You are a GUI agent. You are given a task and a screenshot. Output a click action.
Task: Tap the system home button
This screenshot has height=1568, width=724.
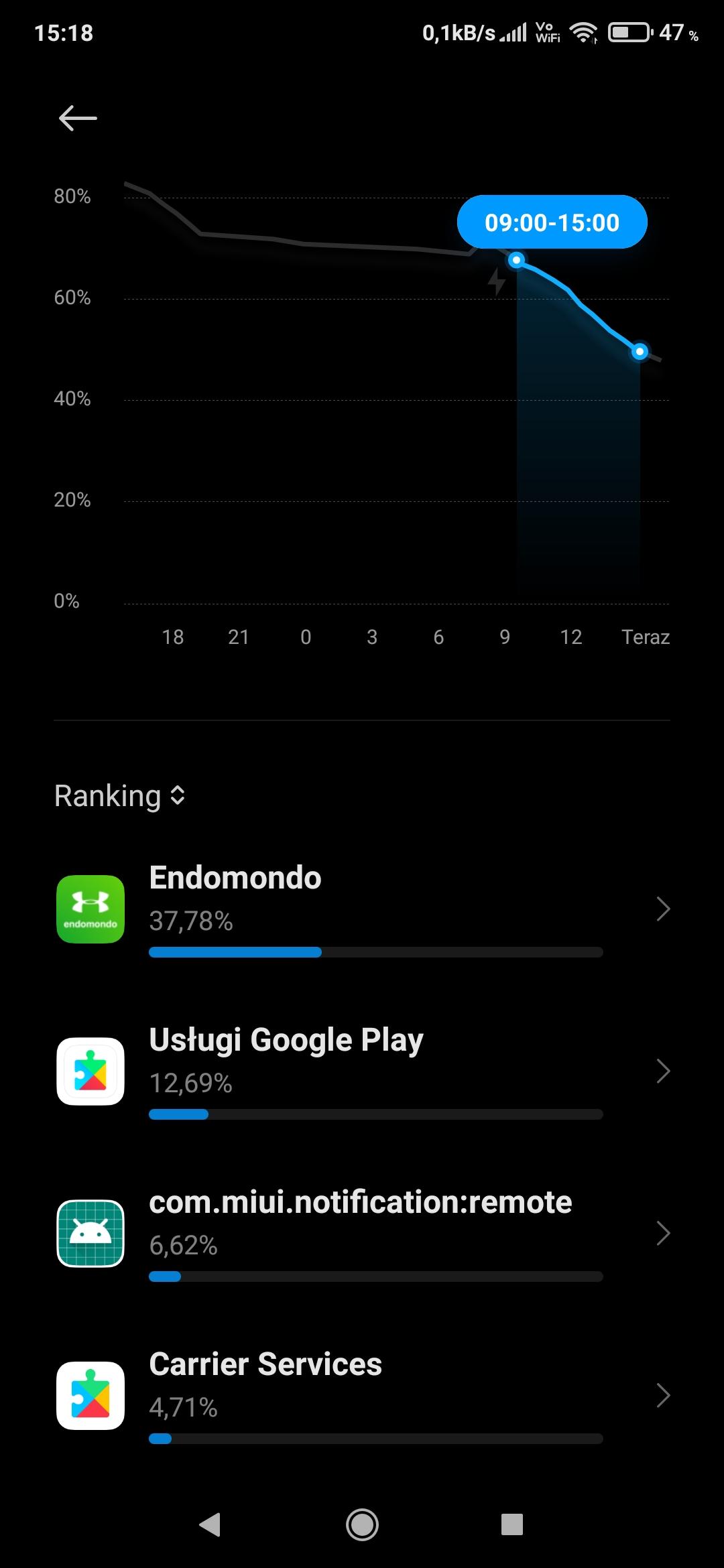[362, 1524]
